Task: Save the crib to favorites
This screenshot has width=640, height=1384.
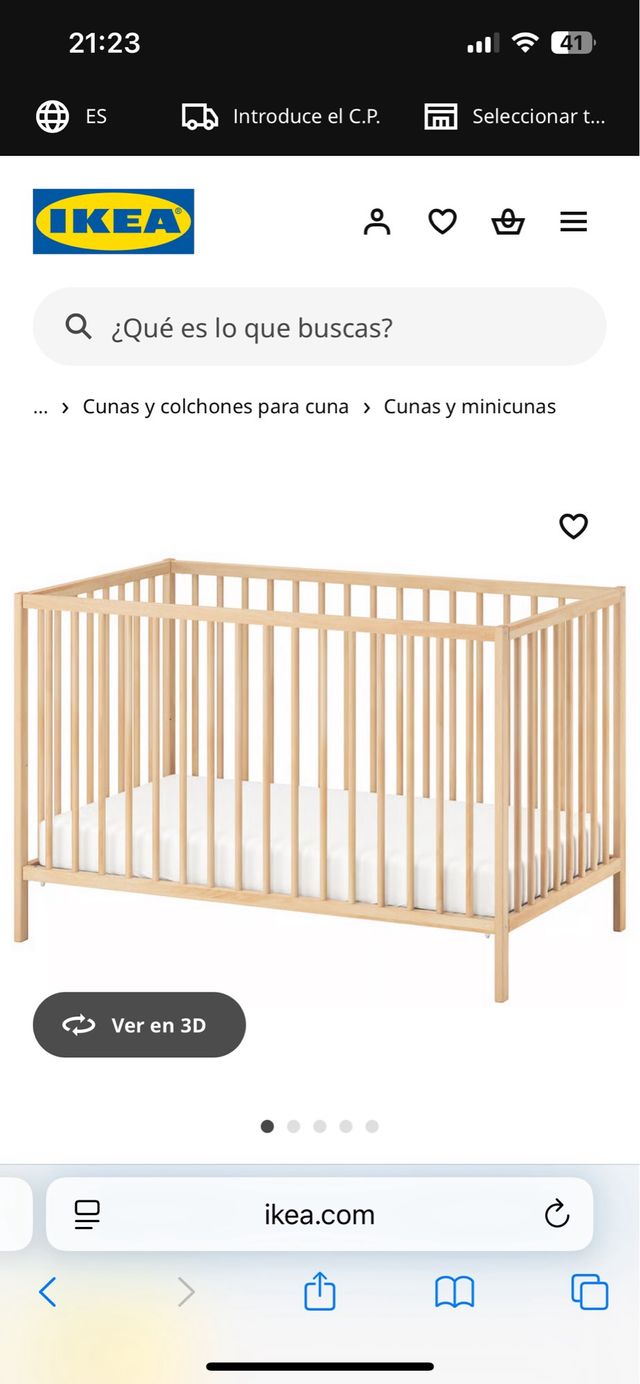Action: tap(573, 526)
